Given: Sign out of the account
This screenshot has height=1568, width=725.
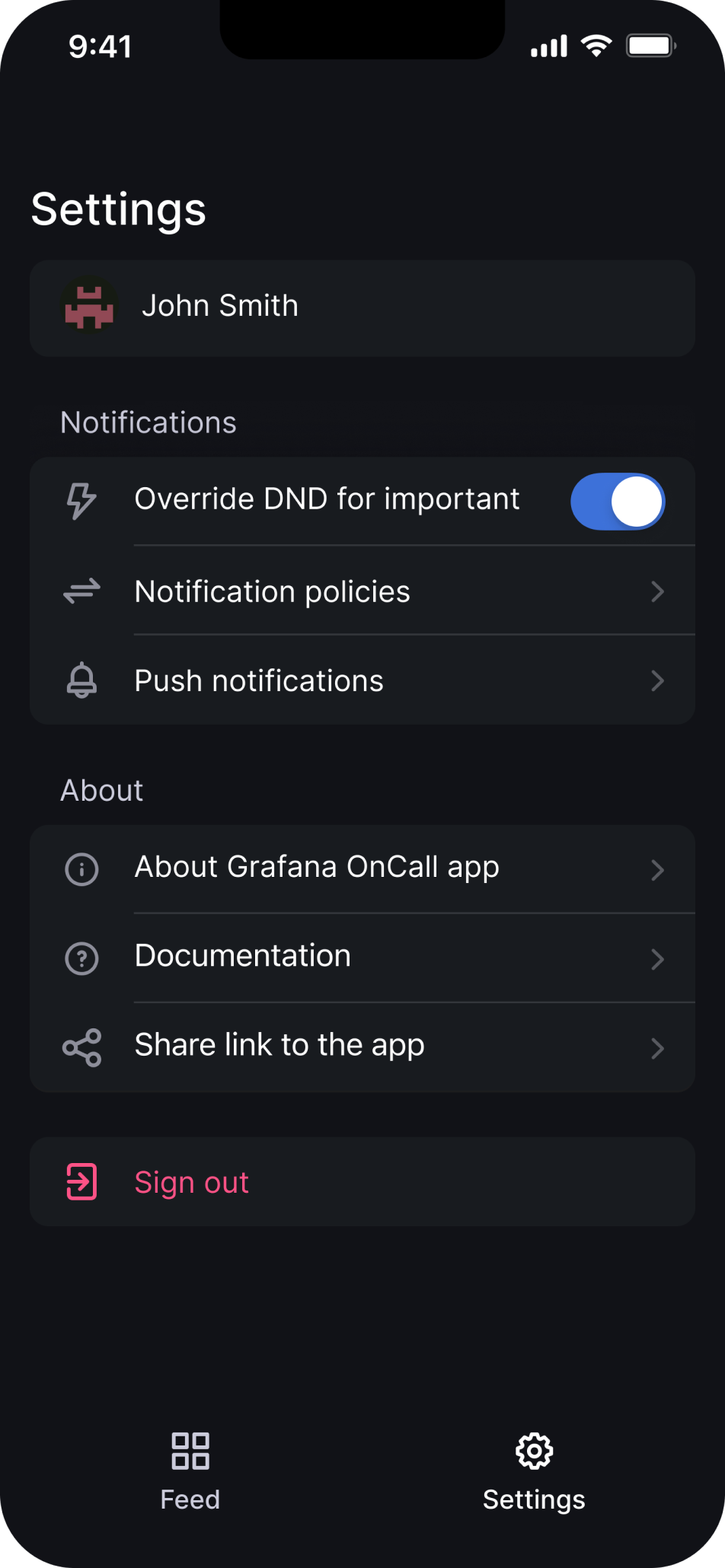Looking at the screenshot, I should 362,1182.
